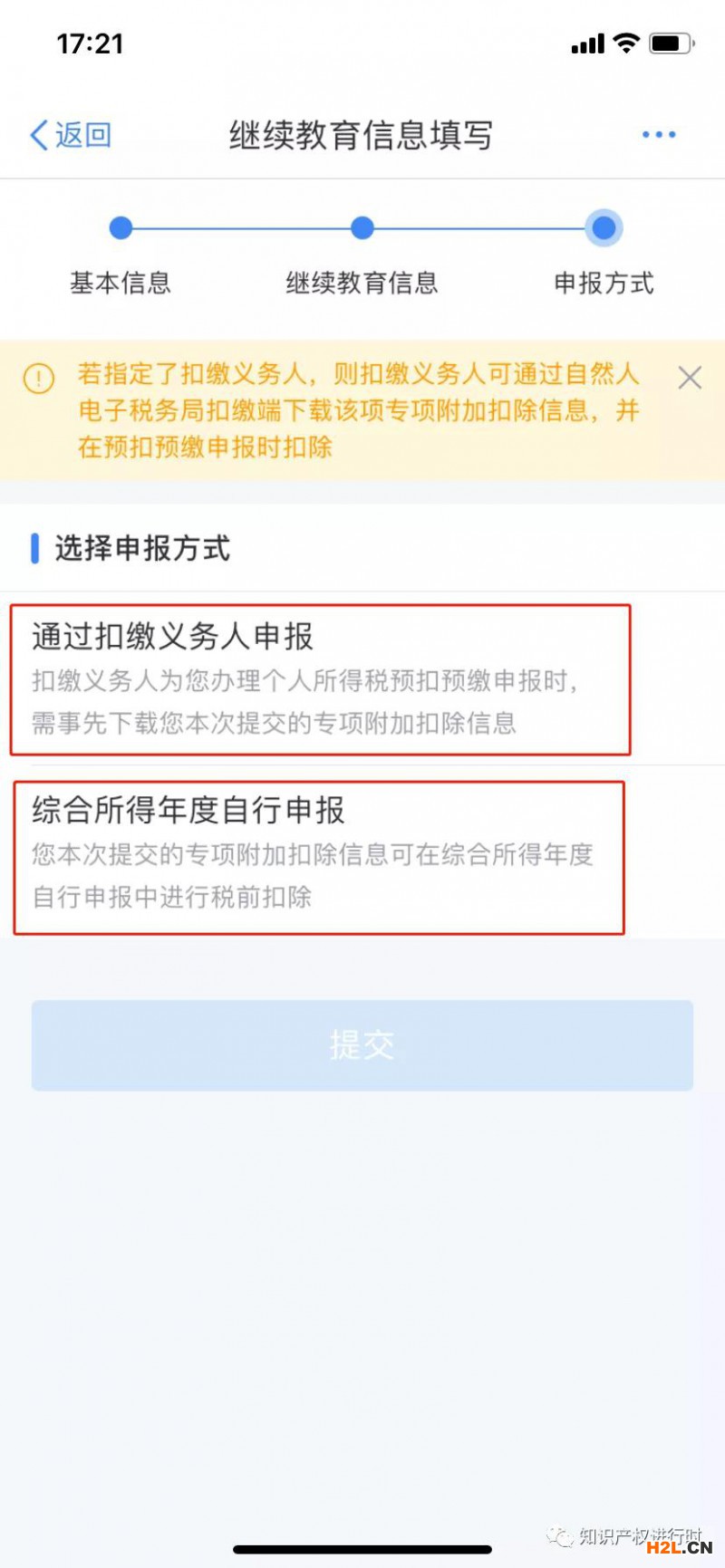Image resolution: width=725 pixels, height=1568 pixels.
Task: Go to the 基本信息 step
Action: 121,229
